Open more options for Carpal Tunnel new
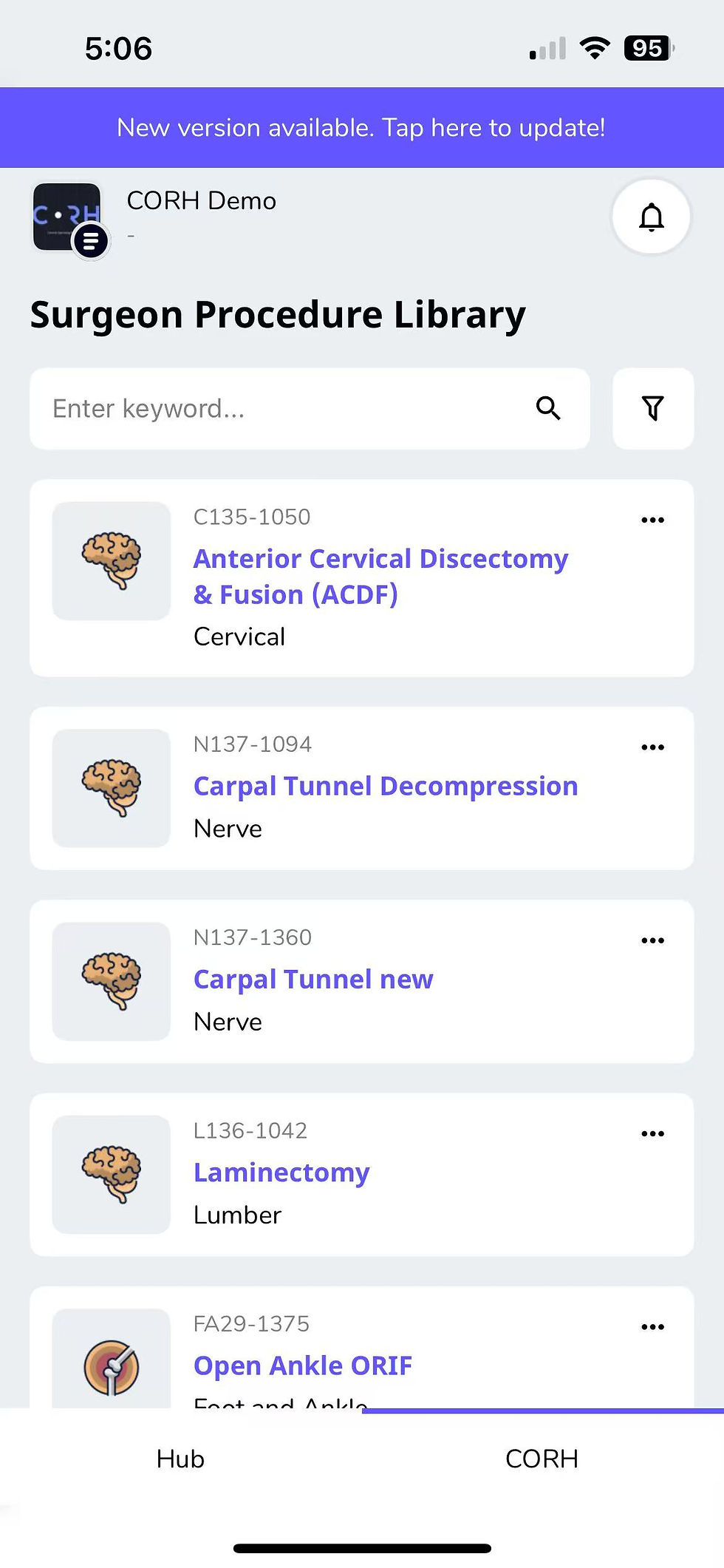This screenshot has width=724, height=1568. [652, 940]
